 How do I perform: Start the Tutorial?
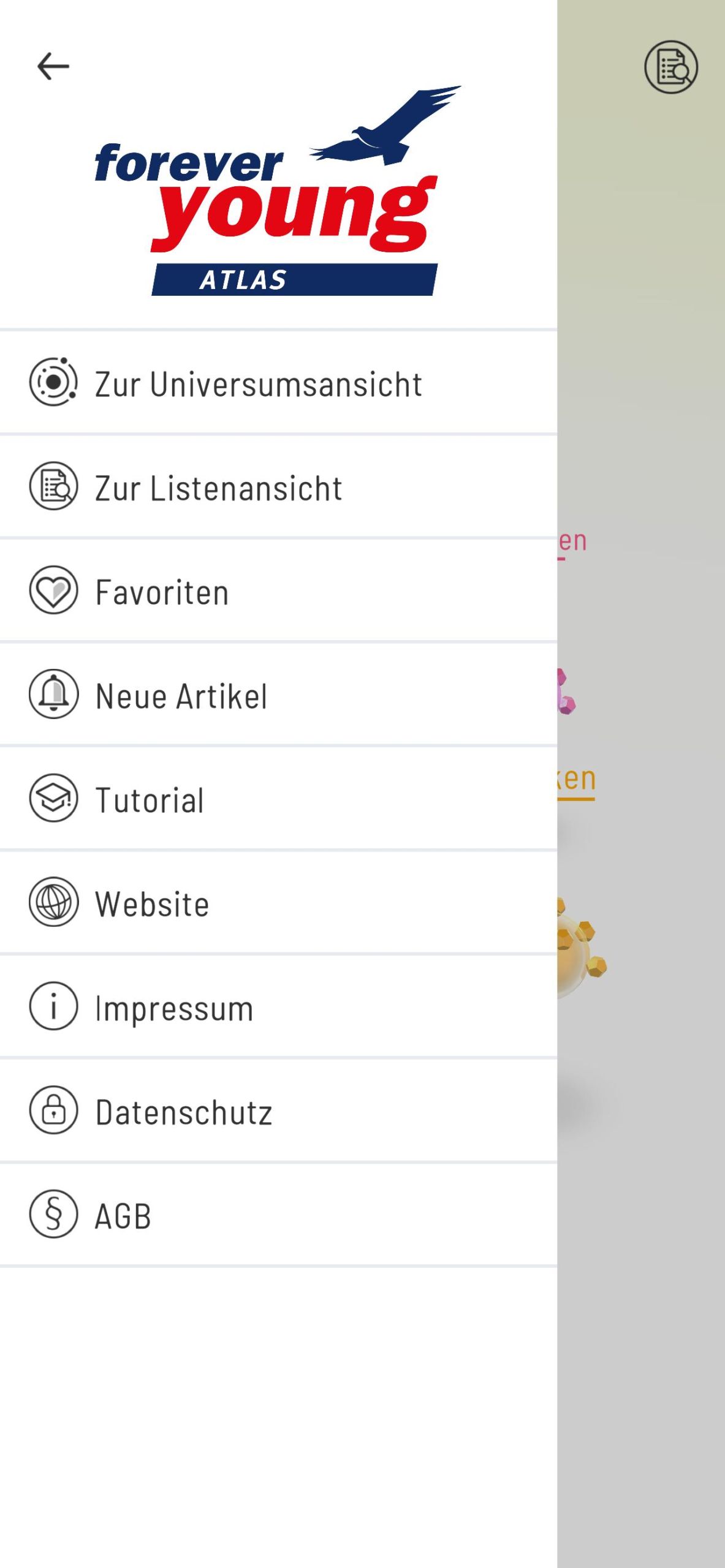[x=150, y=800]
